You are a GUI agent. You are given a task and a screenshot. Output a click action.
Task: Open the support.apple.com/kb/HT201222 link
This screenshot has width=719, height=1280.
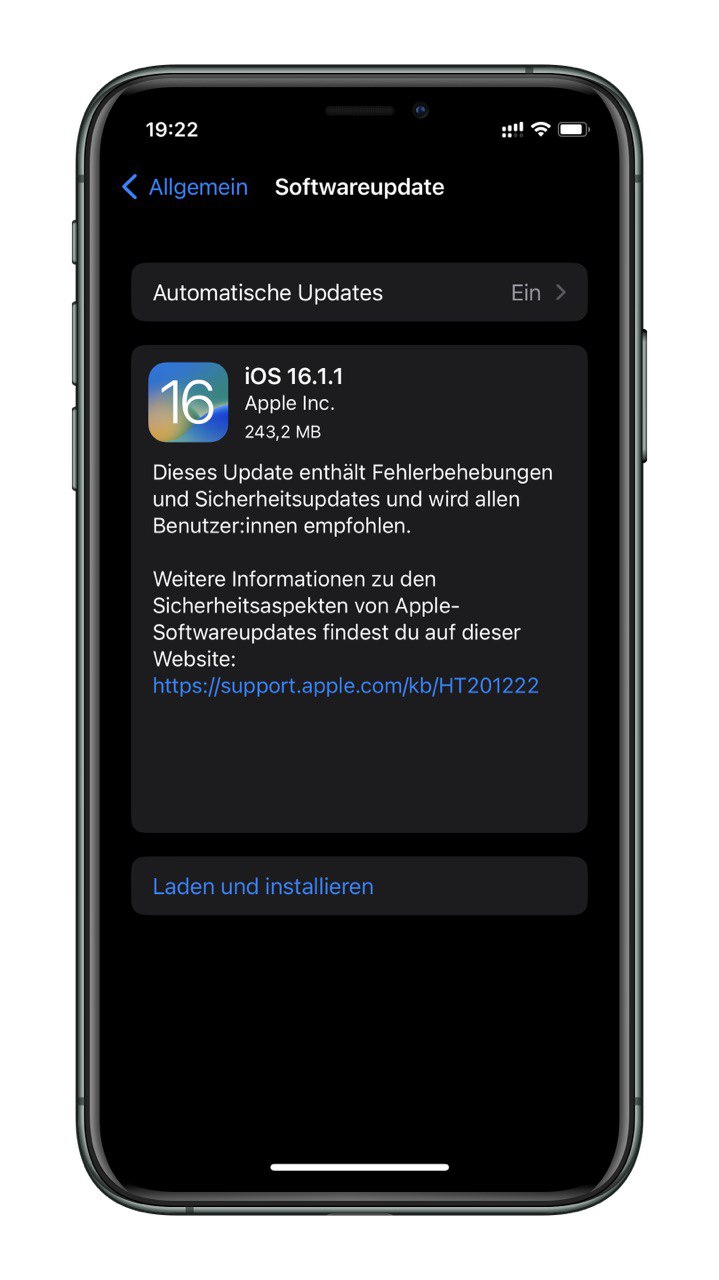click(346, 686)
